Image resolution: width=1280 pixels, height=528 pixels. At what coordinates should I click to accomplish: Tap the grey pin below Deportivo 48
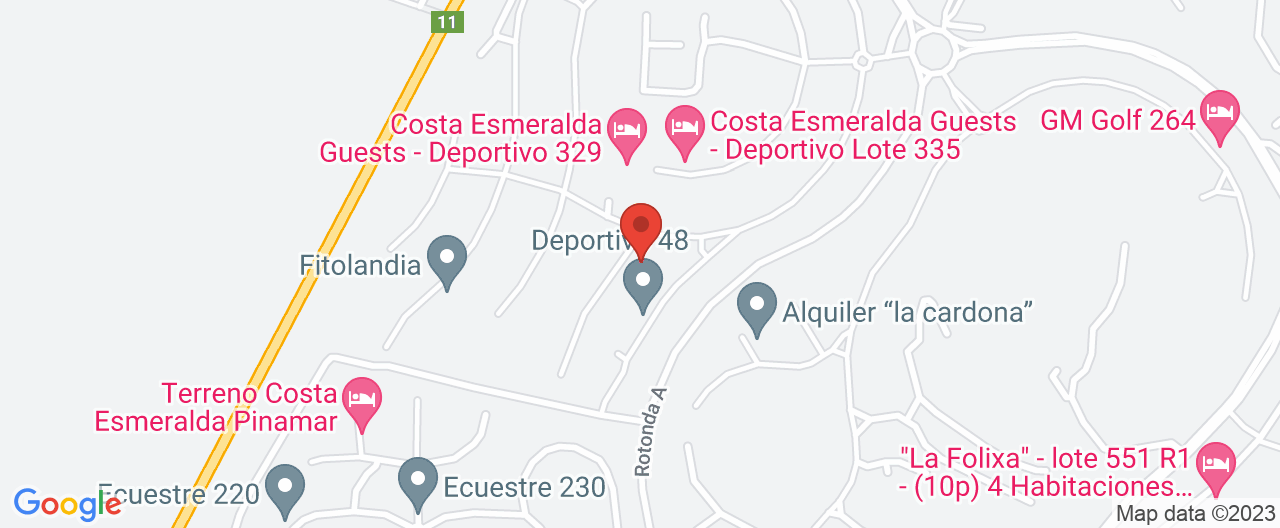[x=643, y=281]
